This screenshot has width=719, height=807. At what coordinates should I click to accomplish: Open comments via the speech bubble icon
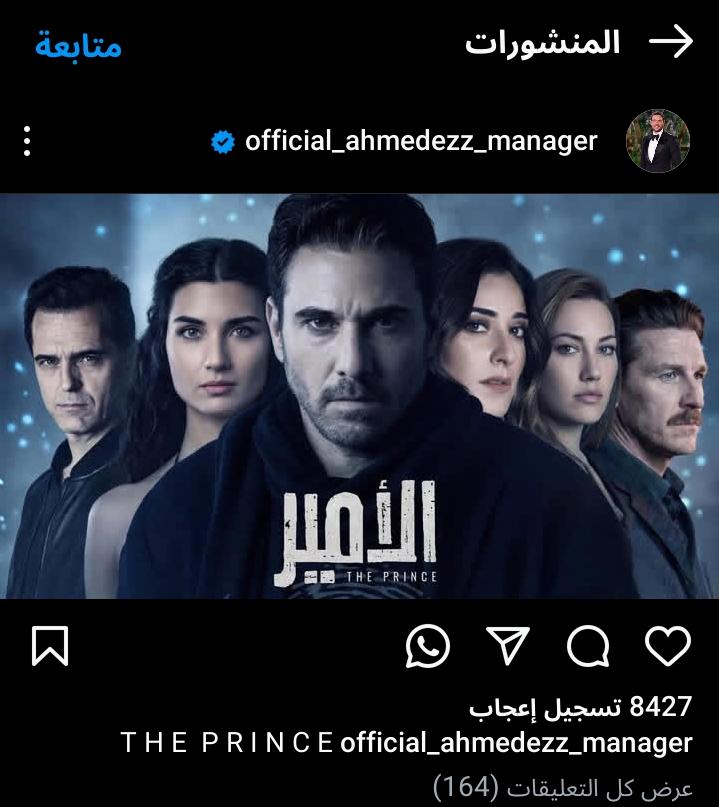[588, 646]
